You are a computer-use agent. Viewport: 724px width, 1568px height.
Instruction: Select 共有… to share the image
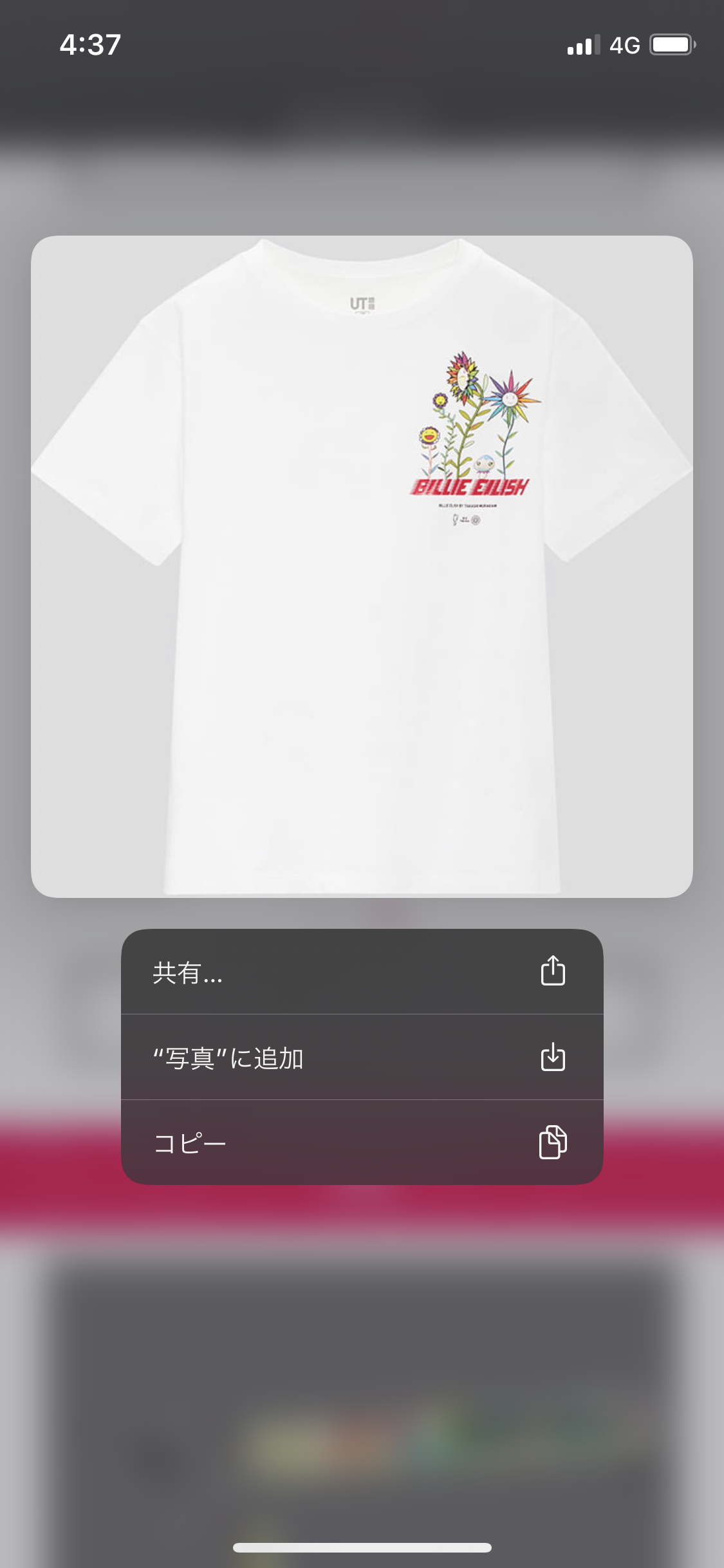pyautogui.click(x=362, y=971)
